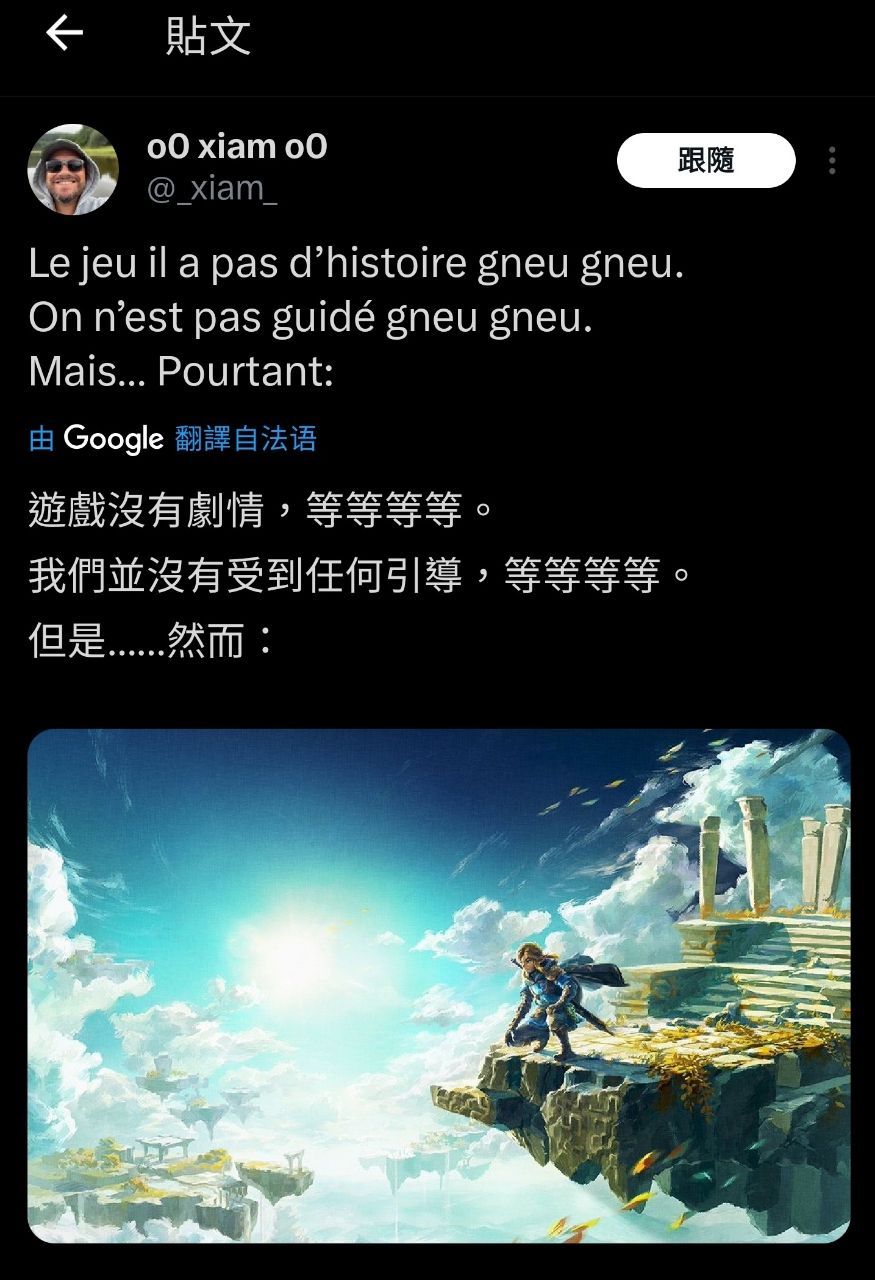Image resolution: width=875 pixels, height=1280 pixels.
Task: Open the attached Zelda artwork image
Action: (x=438, y=985)
